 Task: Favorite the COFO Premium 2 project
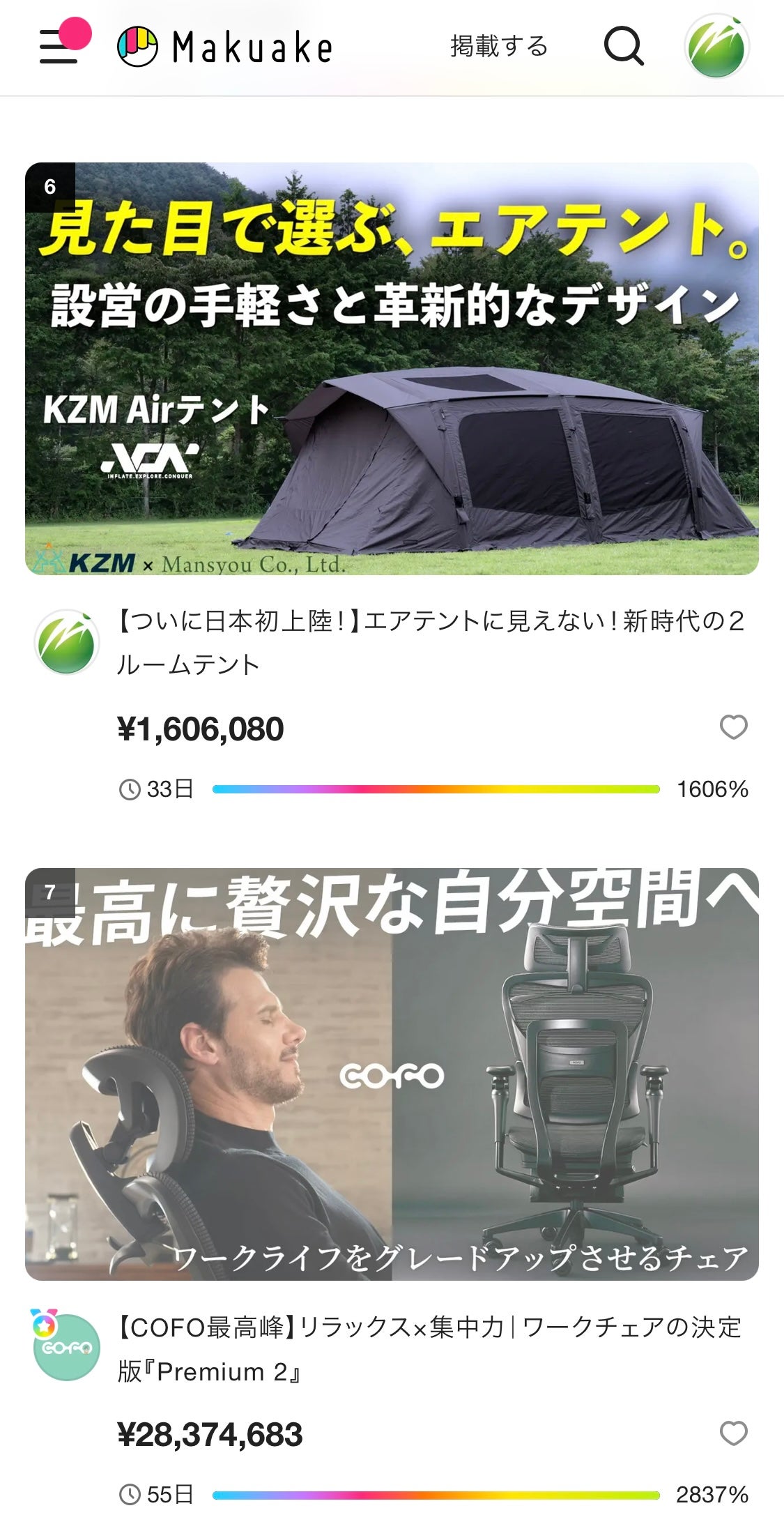pyautogui.click(x=734, y=1434)
